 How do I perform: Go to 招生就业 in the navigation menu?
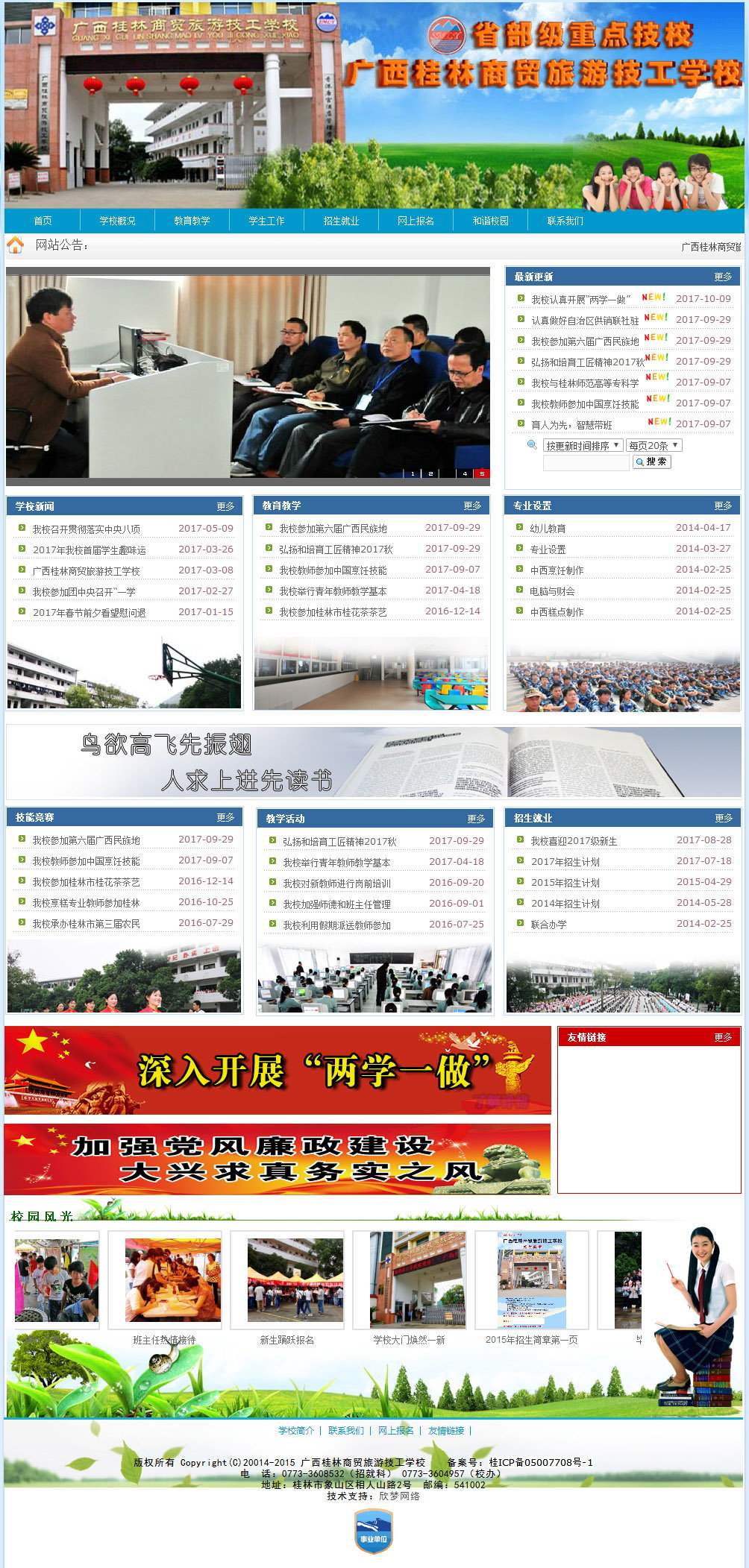[341, 221]
